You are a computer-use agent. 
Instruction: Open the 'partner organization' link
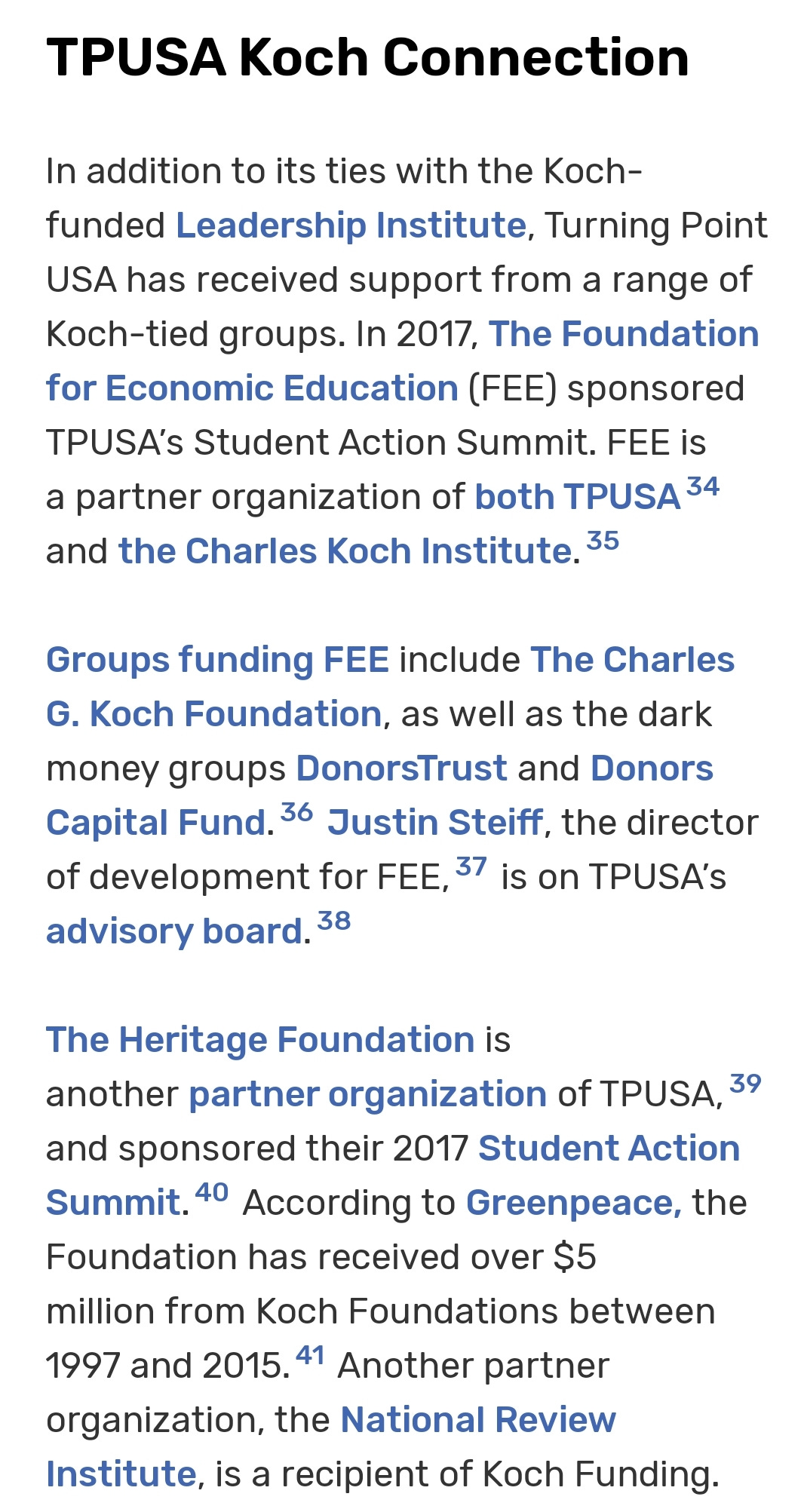[x=367, y=1094]
